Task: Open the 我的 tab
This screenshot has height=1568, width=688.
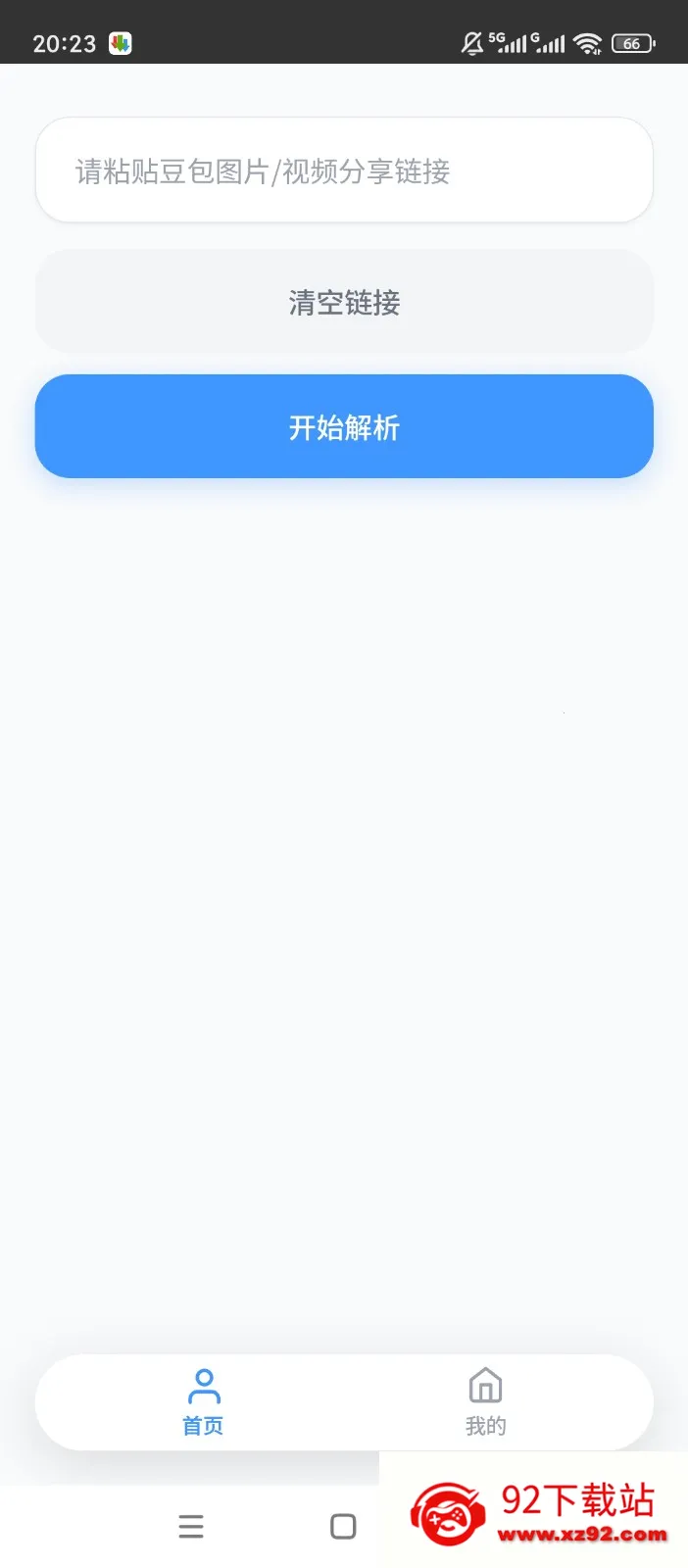Action: coord(485,1402)
